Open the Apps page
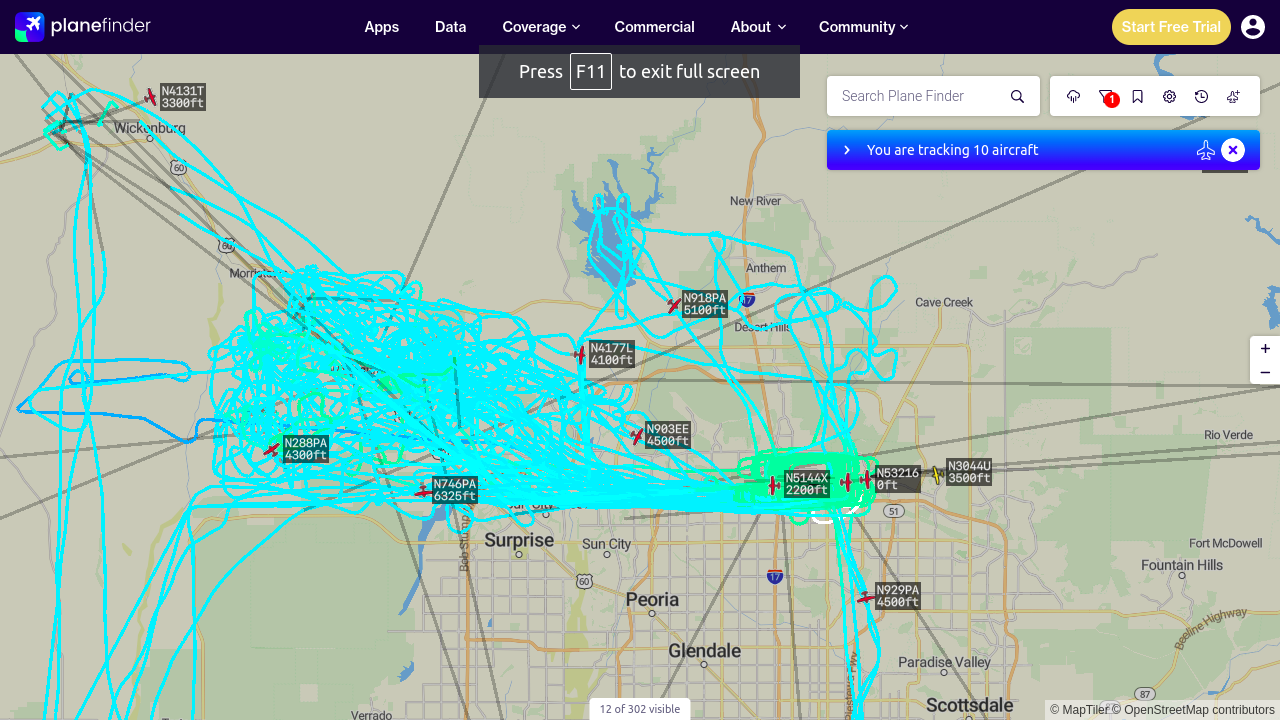This screenshot has height=720, width=1280. coord(382,27)
